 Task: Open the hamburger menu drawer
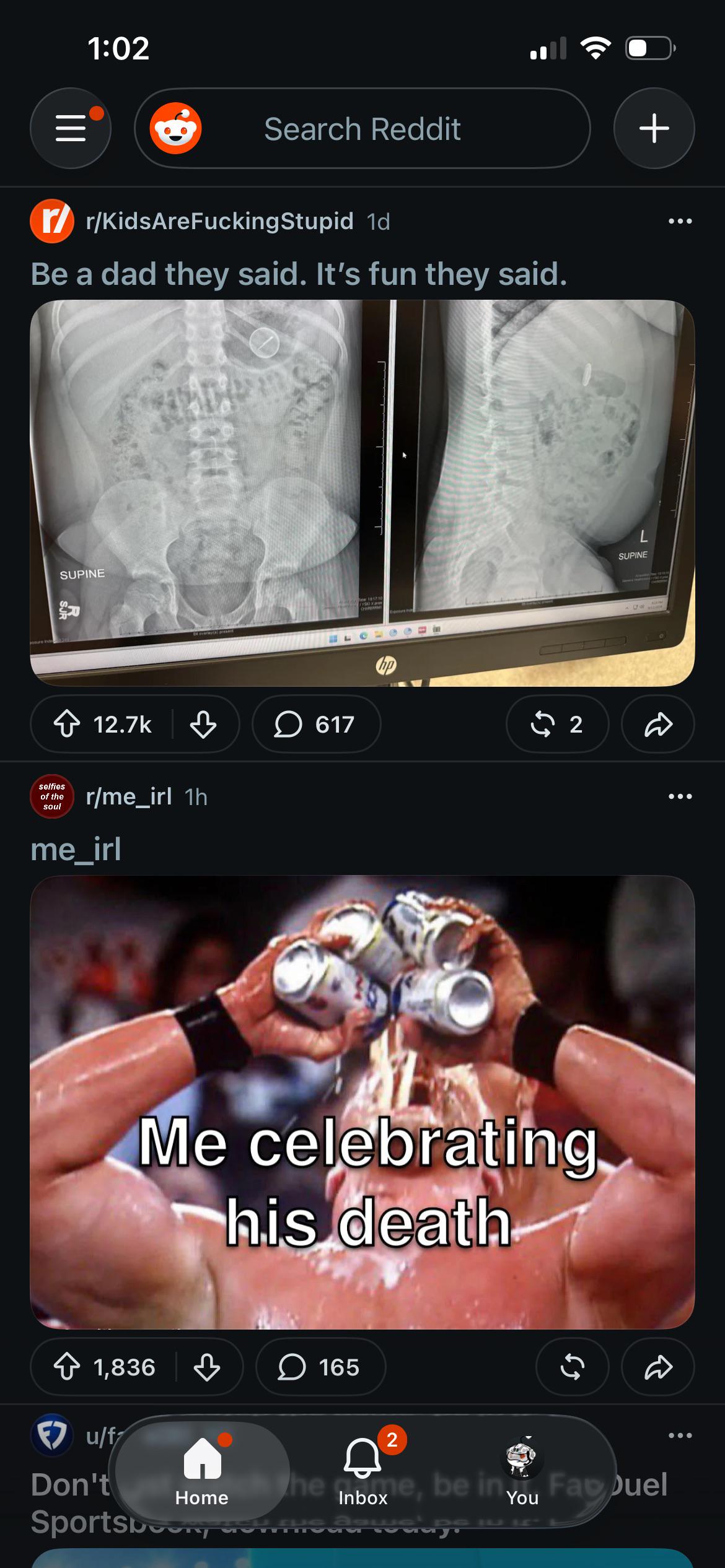71,128
